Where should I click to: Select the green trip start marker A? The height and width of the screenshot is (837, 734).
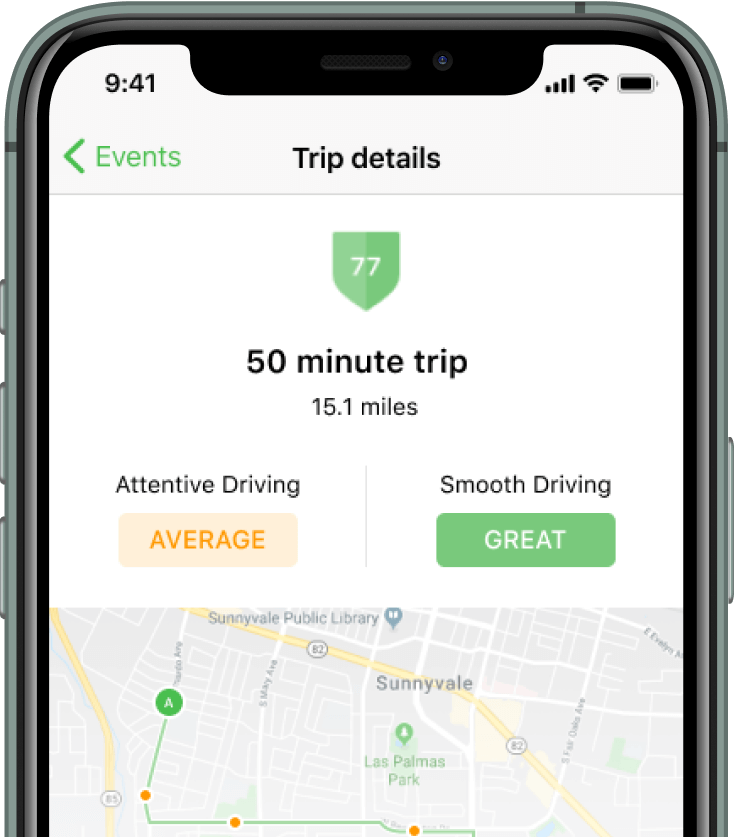point(168,703)
